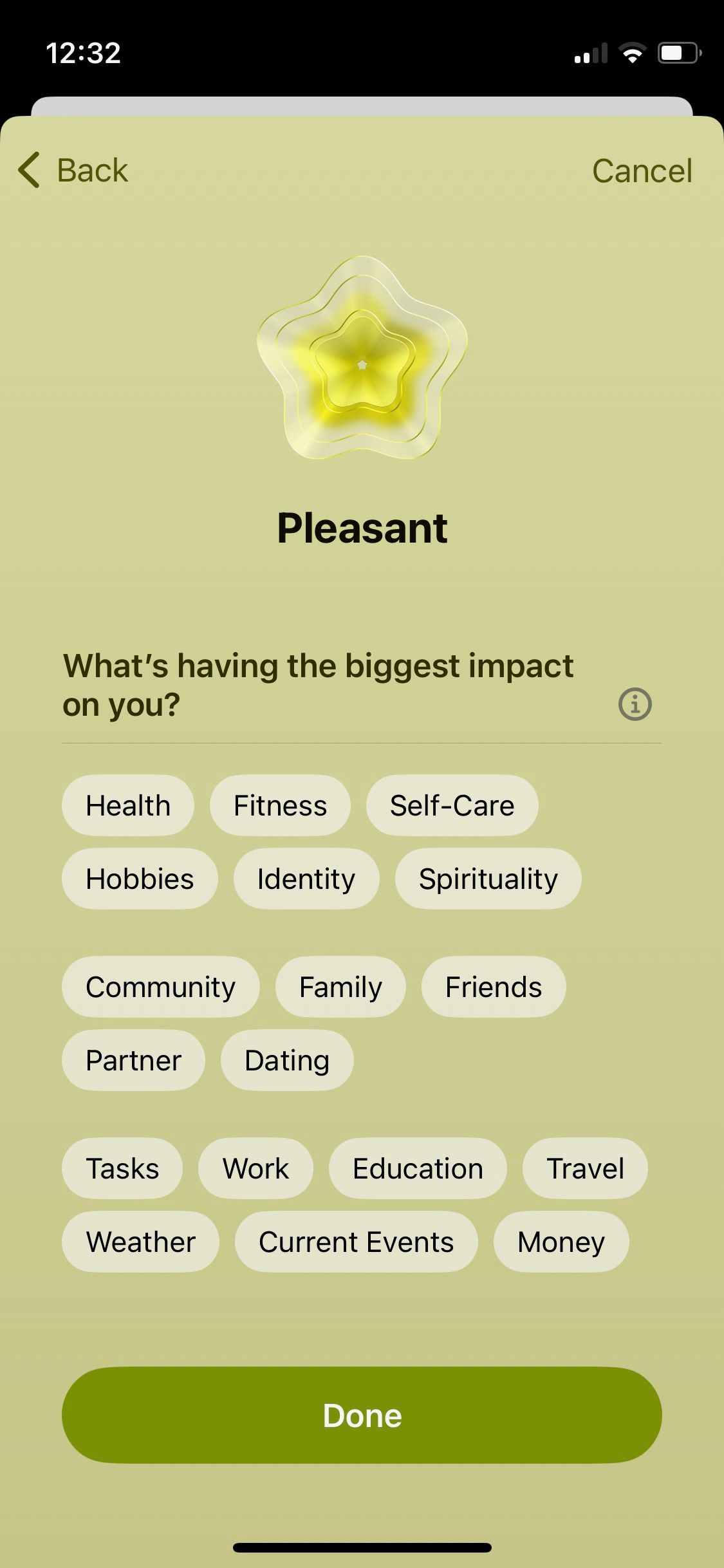This screenshot has height=1568, width=724.
Task: Select the Dating tag
Action: point(286,1059)
